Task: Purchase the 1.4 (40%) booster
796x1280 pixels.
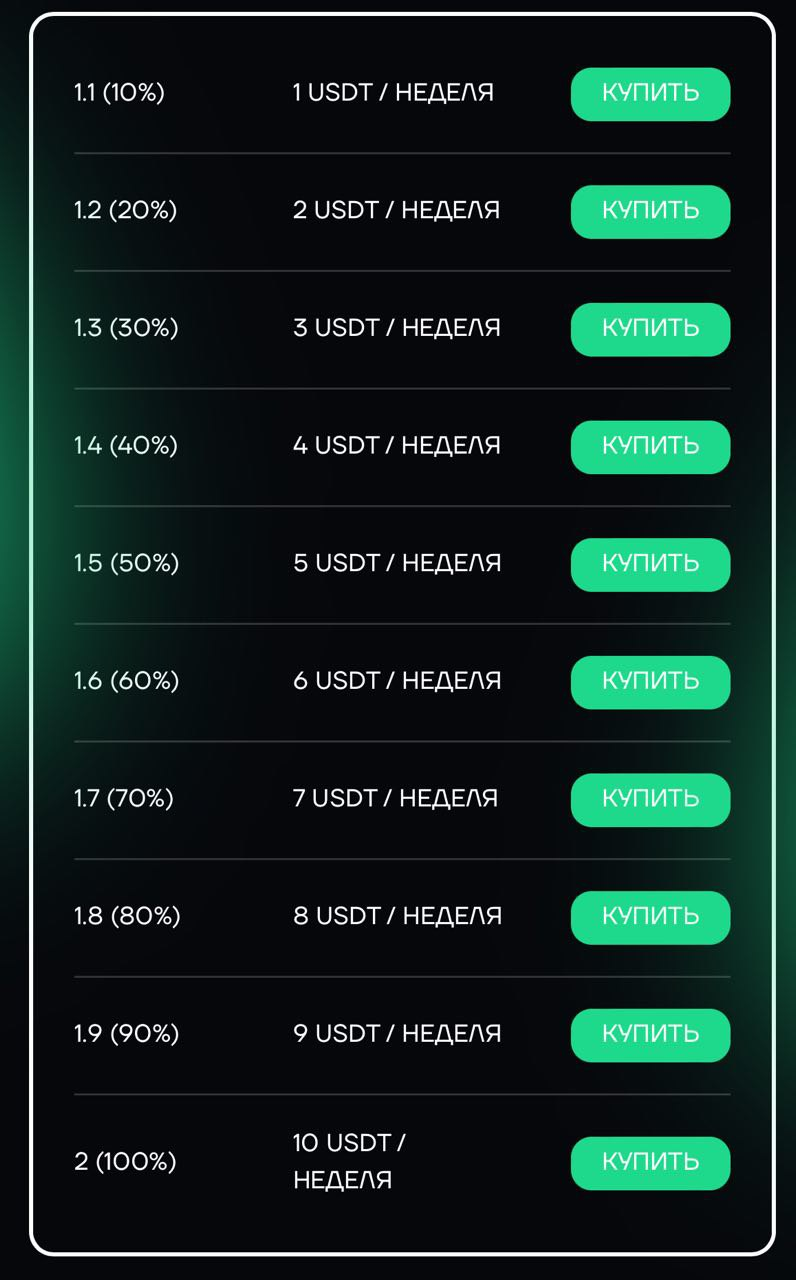Action: 650,446
